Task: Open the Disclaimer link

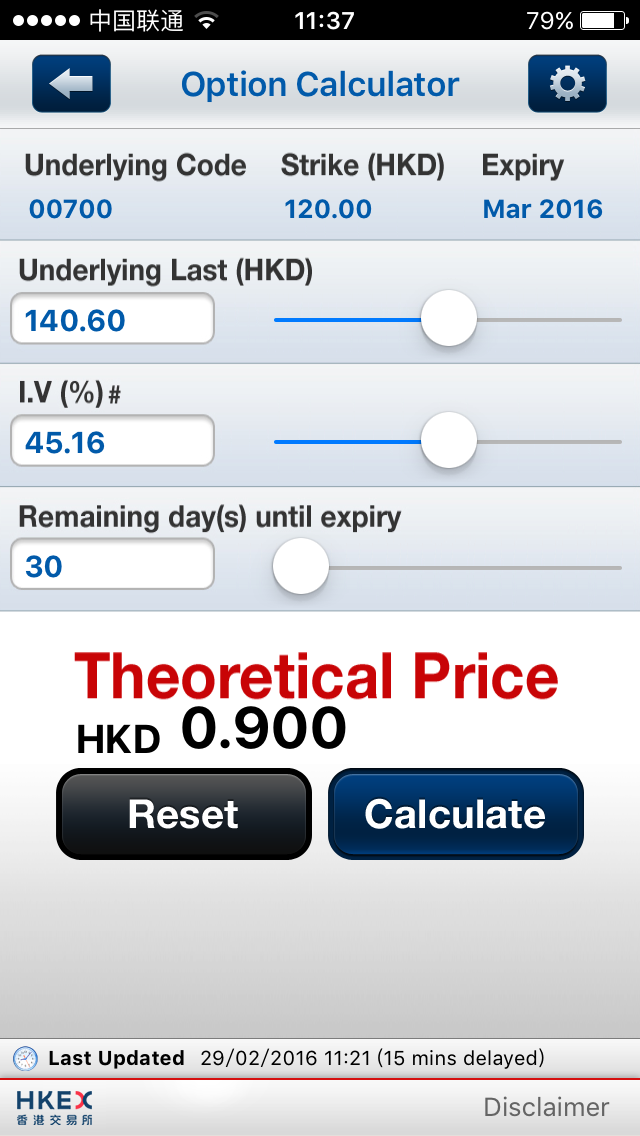Action: point(546,1107)
